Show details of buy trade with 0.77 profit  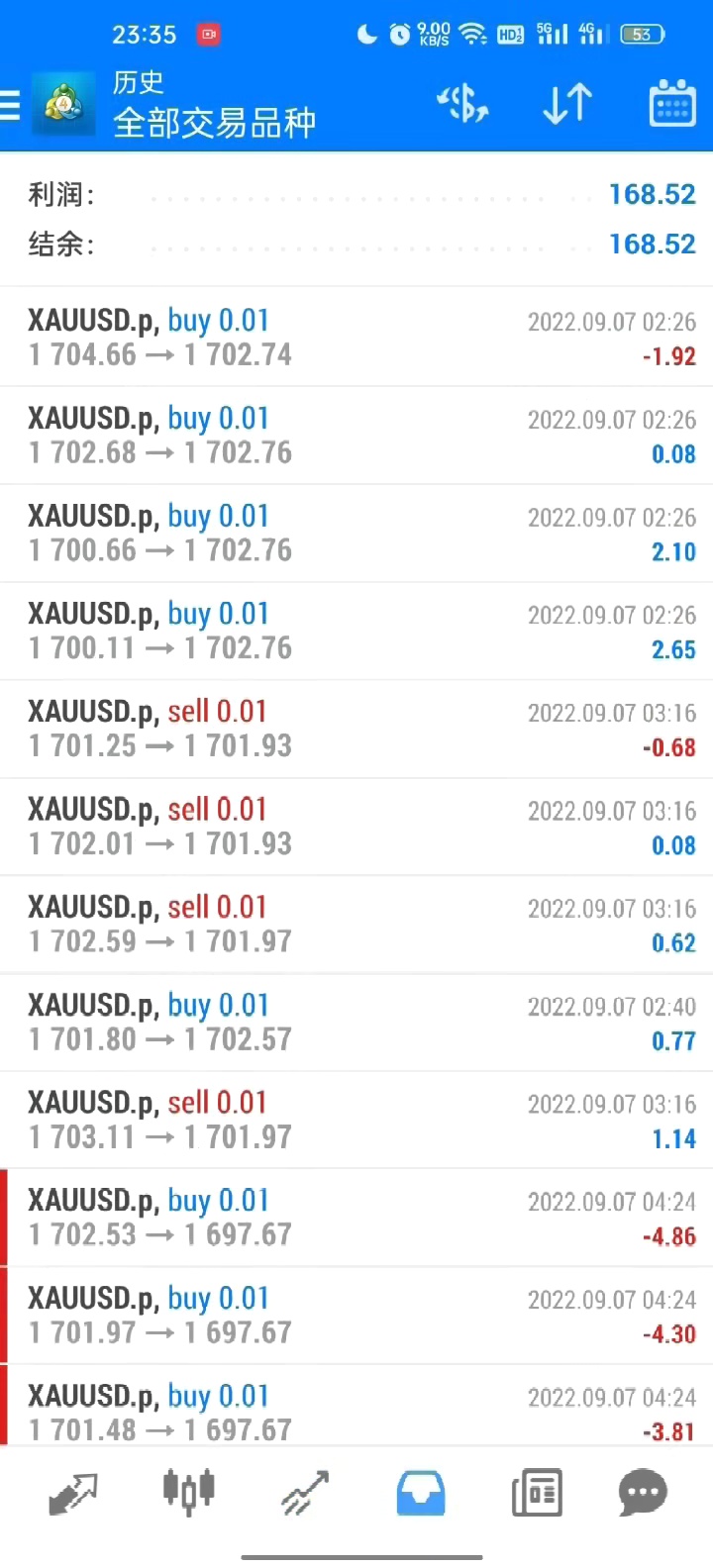coord(356,1023)
